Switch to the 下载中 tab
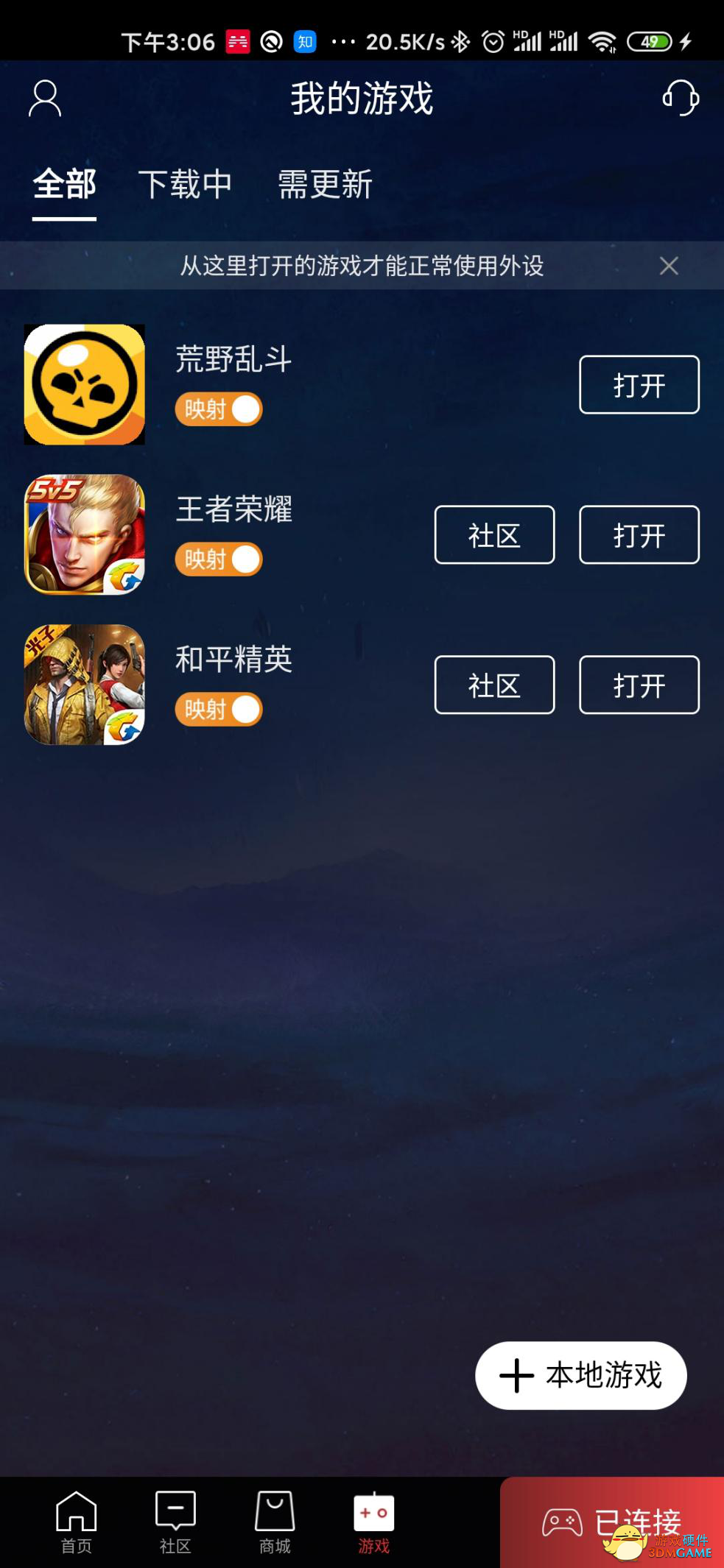724x1568 pixels. [x=185, y=184]
